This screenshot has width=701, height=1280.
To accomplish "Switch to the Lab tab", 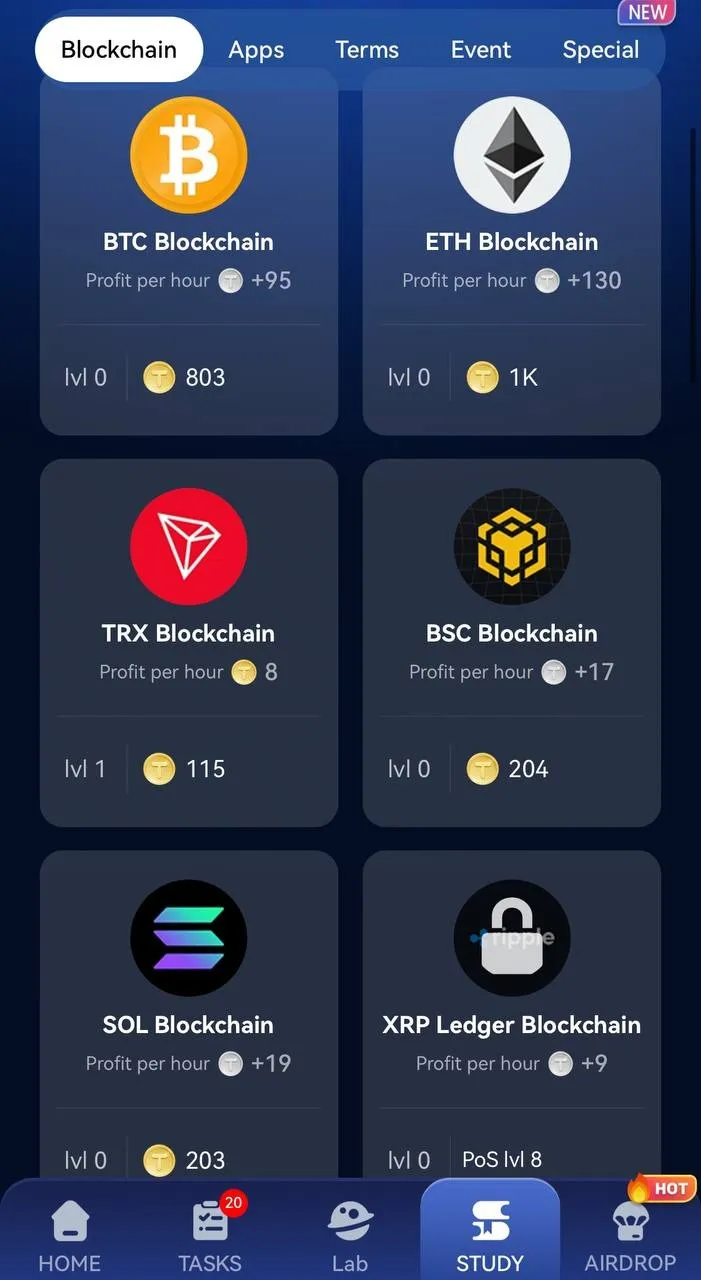I will [350, 1235].
